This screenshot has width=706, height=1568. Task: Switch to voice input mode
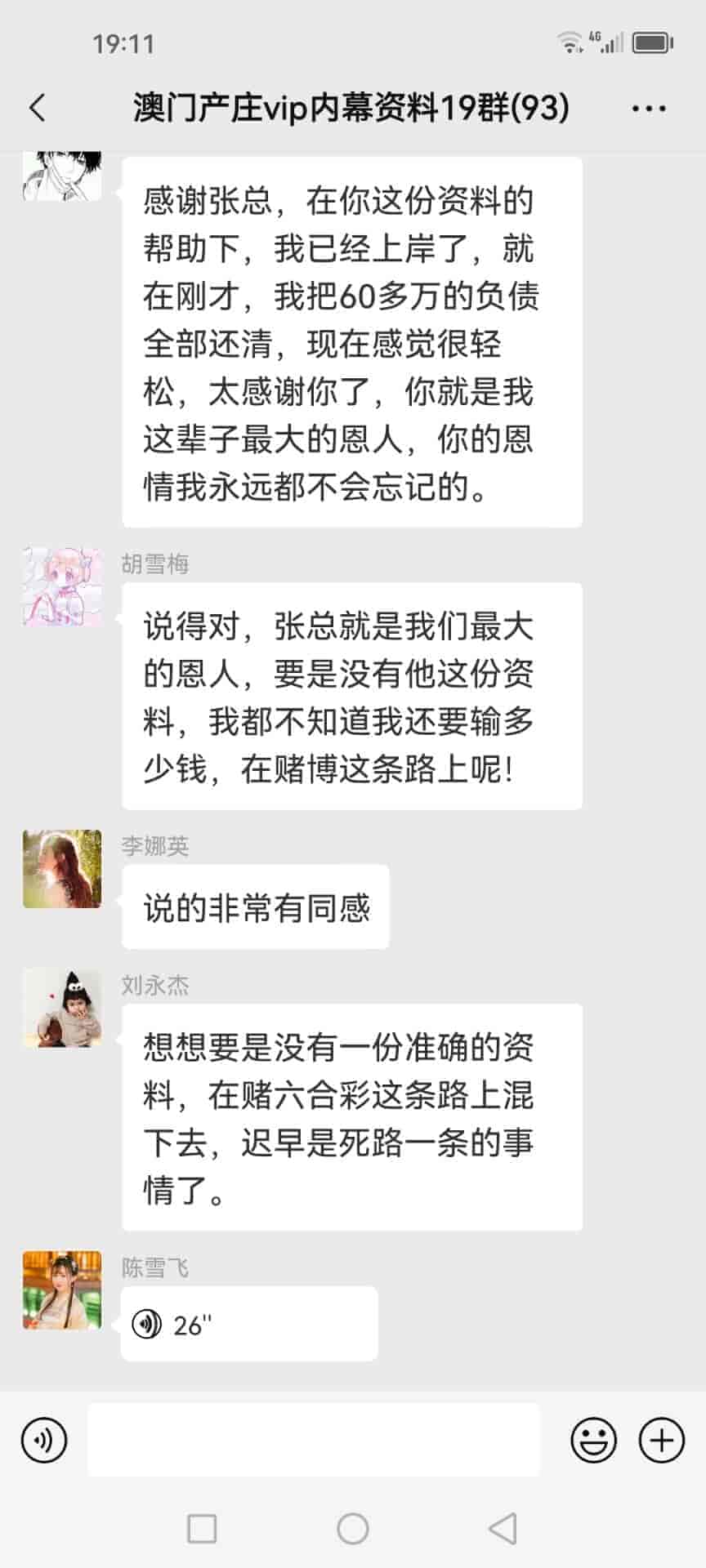tap(44, 1440)
